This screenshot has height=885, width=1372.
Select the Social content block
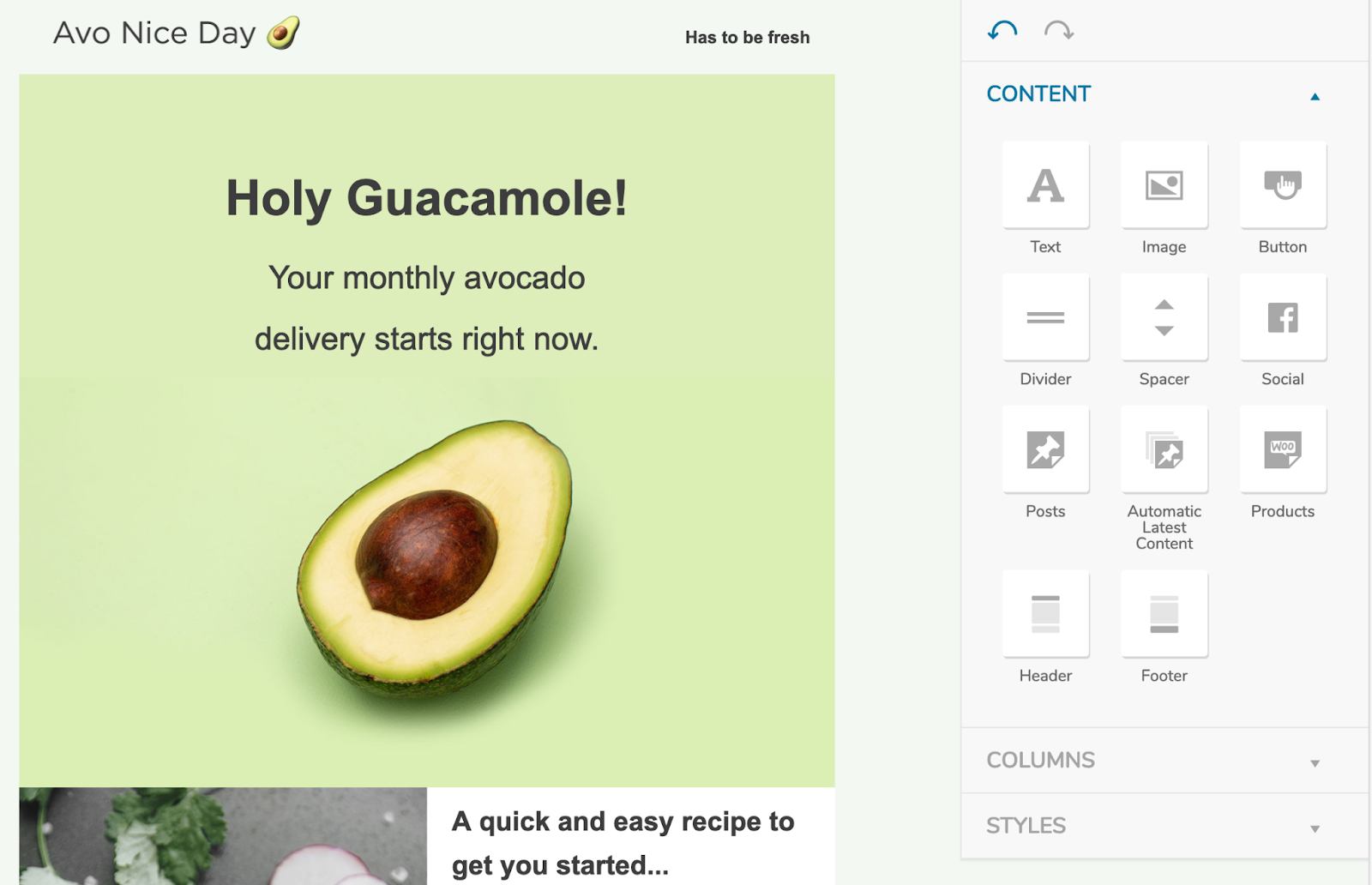[1282, 318]
